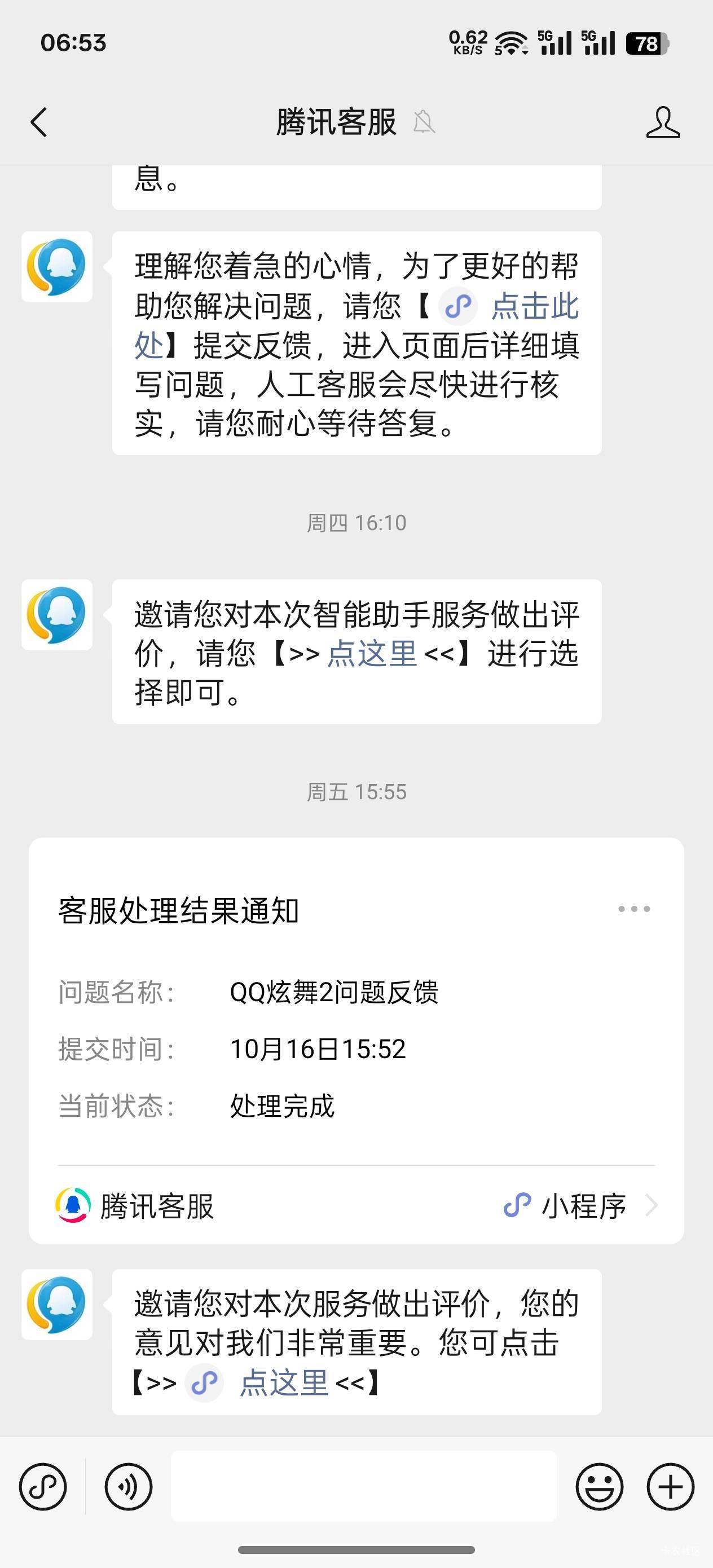Open the 小程序 link on the card
Screen dimensions: 713x1568
582,1206
